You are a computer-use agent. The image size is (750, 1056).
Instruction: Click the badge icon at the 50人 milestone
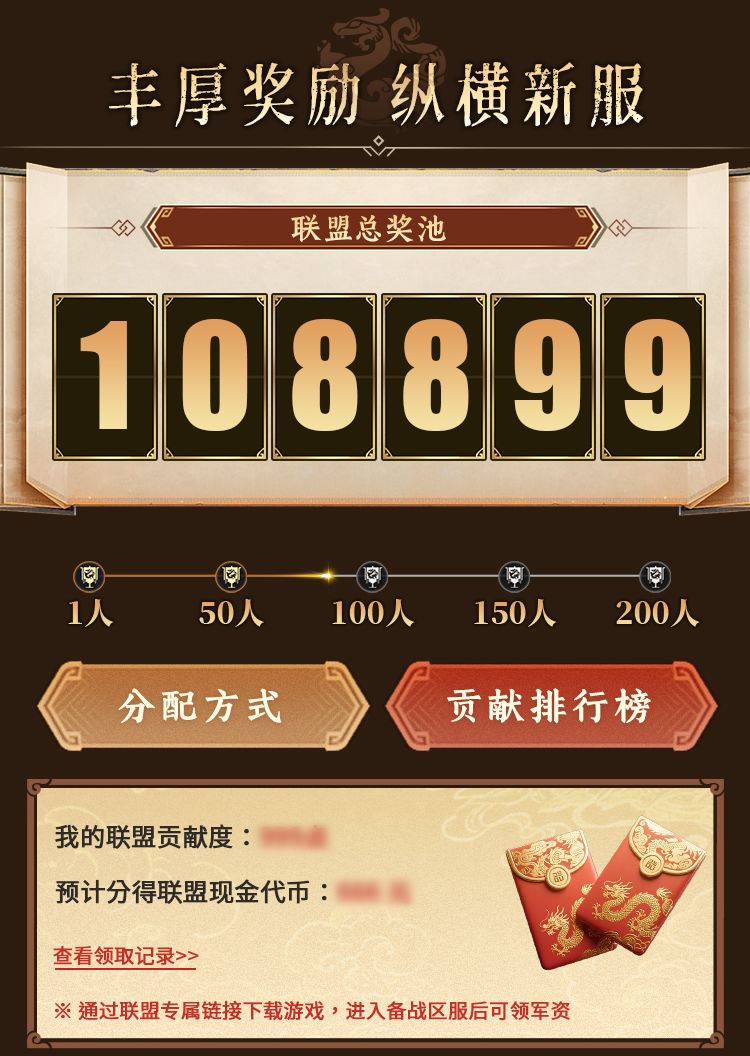[231, 574]
